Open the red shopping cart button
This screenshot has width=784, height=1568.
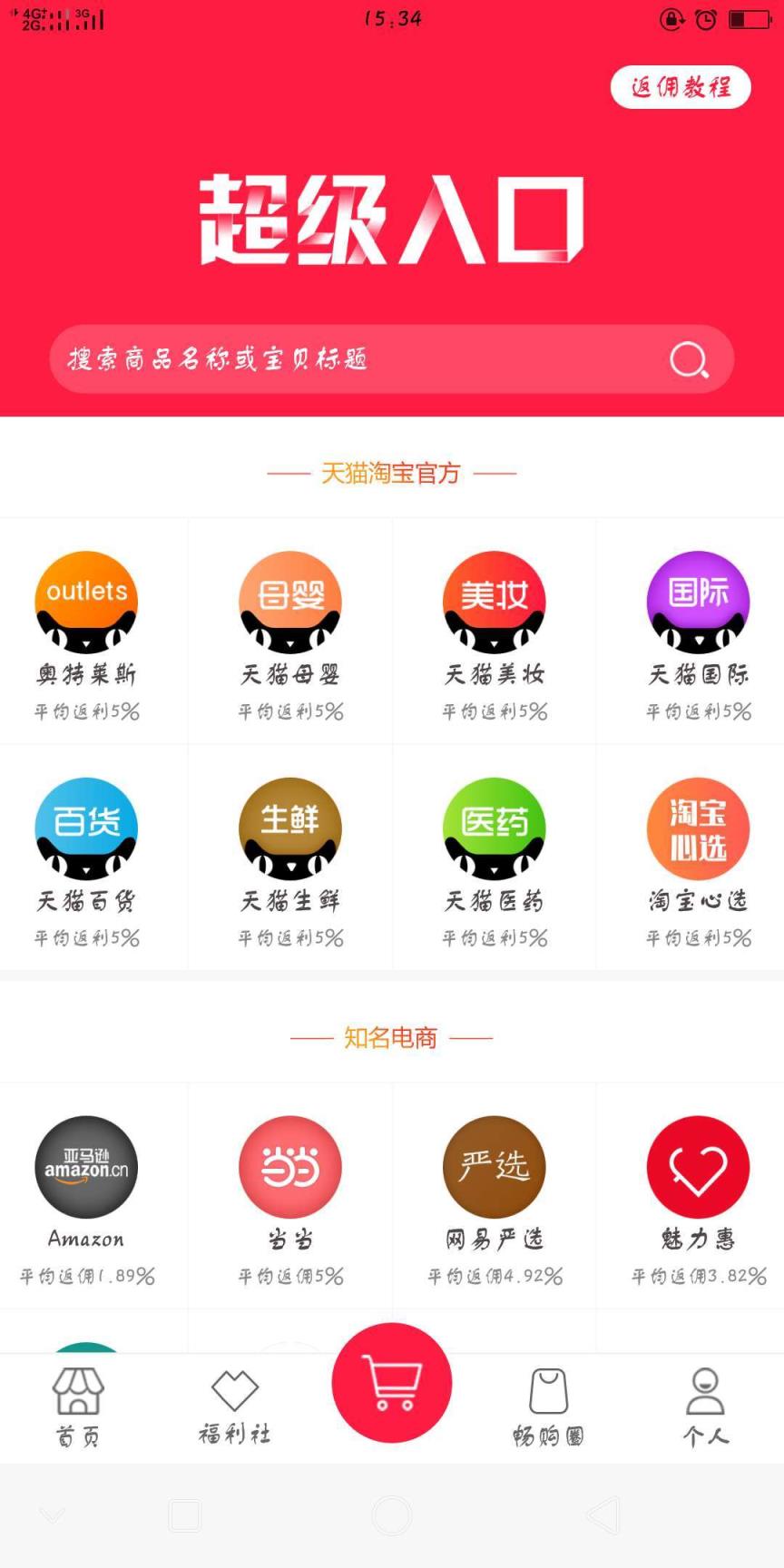(x=391, y=1381)
